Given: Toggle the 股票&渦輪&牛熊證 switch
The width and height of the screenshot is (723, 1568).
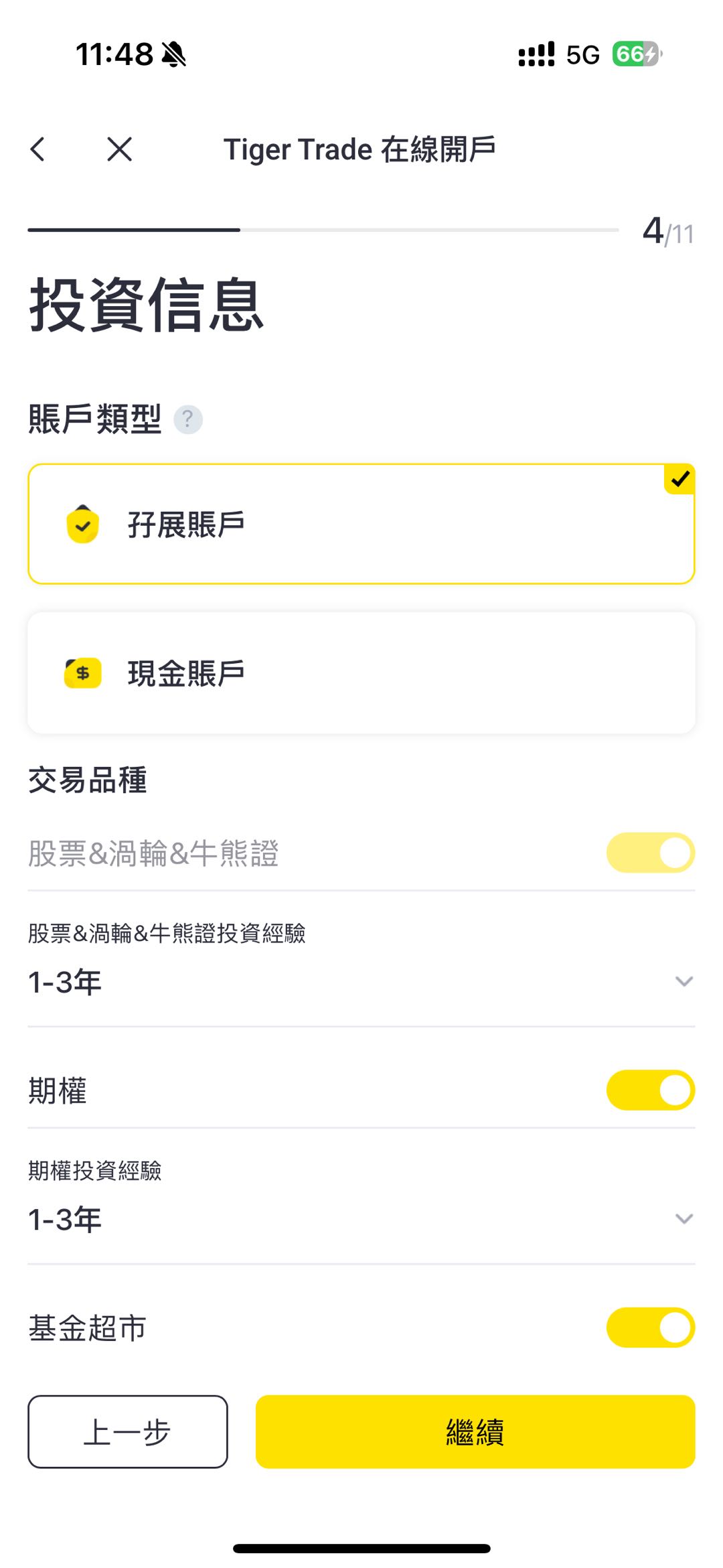Looking at the screenshot, I should (651, 853).
